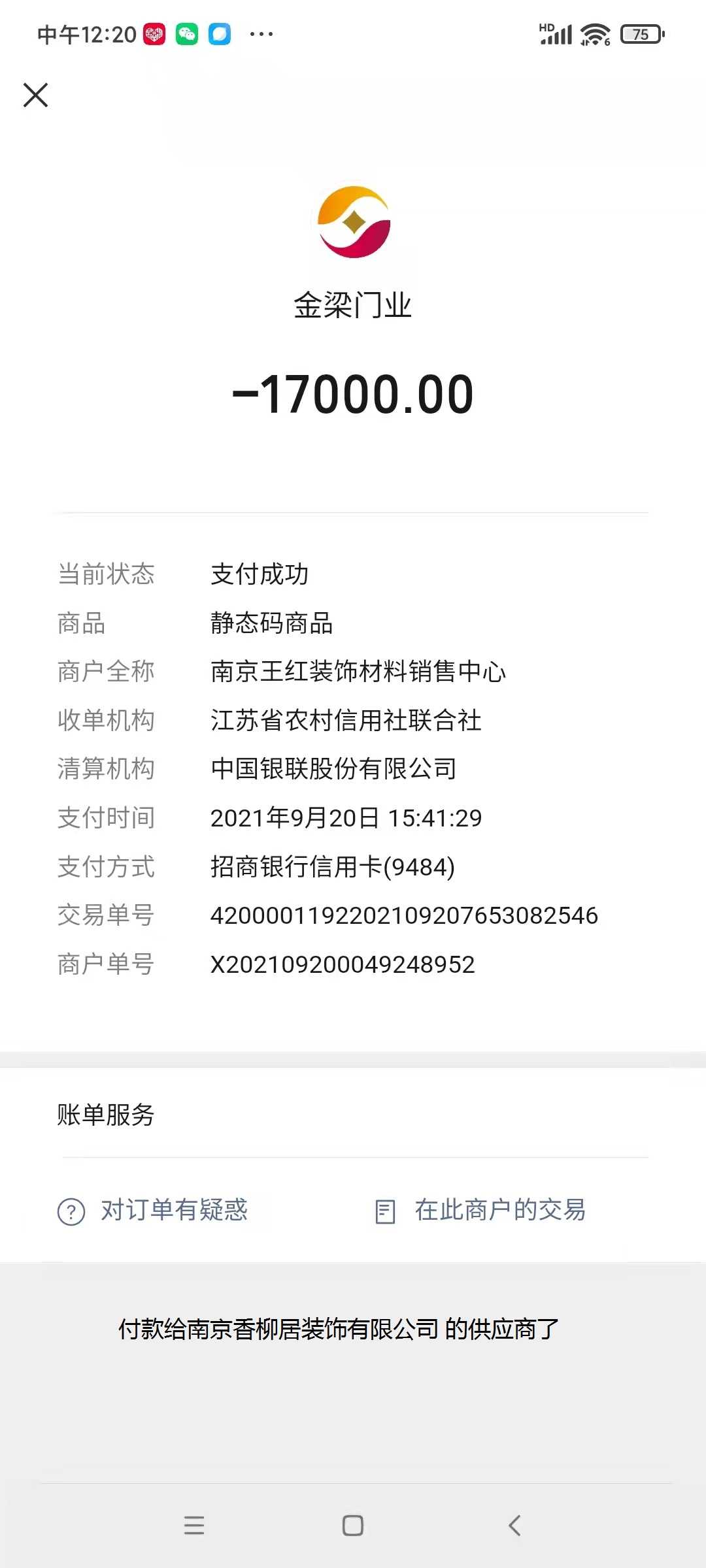The image size is (706, 1568).
Task: Open 在此商户的交易 transaction history
Action: point(480,1211)
